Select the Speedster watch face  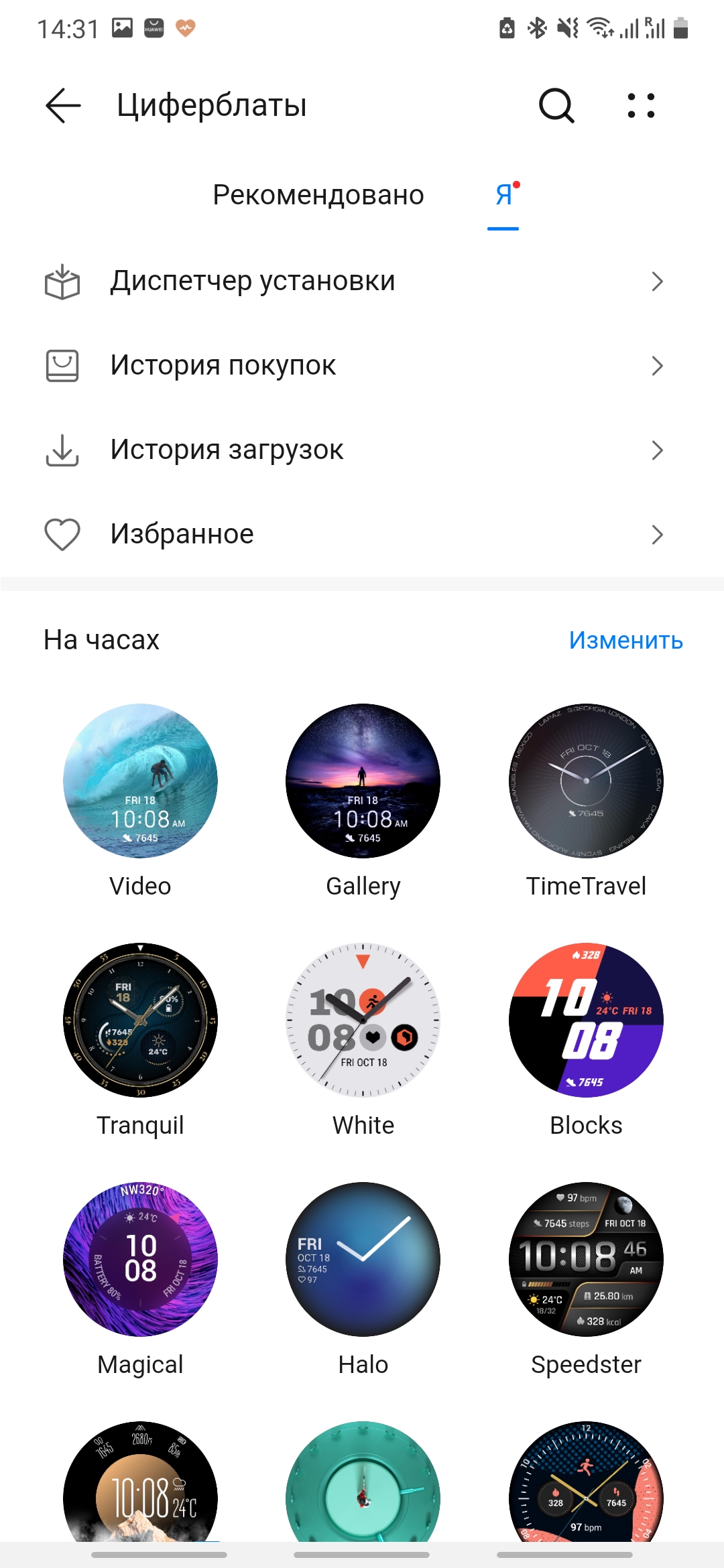coord(586,1259)
